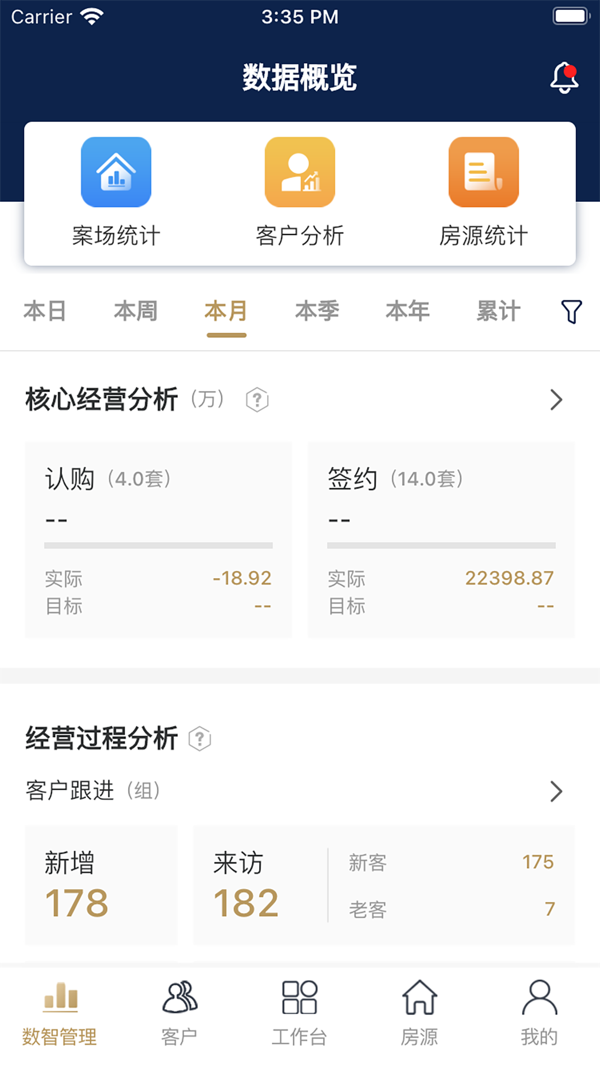600x1067 pixels.
Task: Open the notifications bell
Action: [565, 78]
